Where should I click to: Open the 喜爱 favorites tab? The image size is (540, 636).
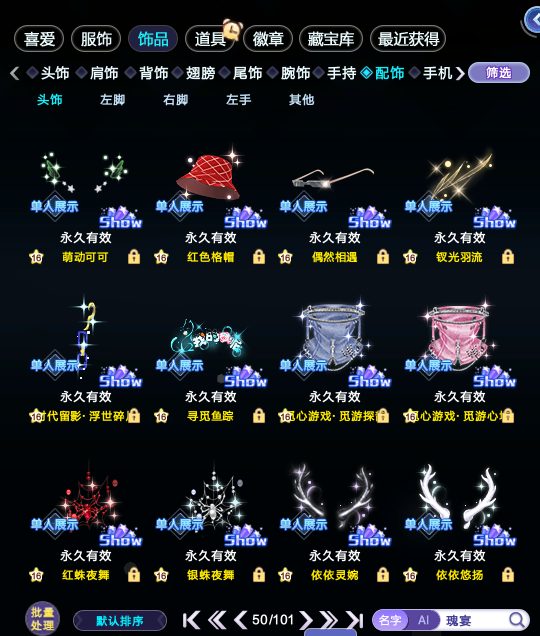click(39, 39)
